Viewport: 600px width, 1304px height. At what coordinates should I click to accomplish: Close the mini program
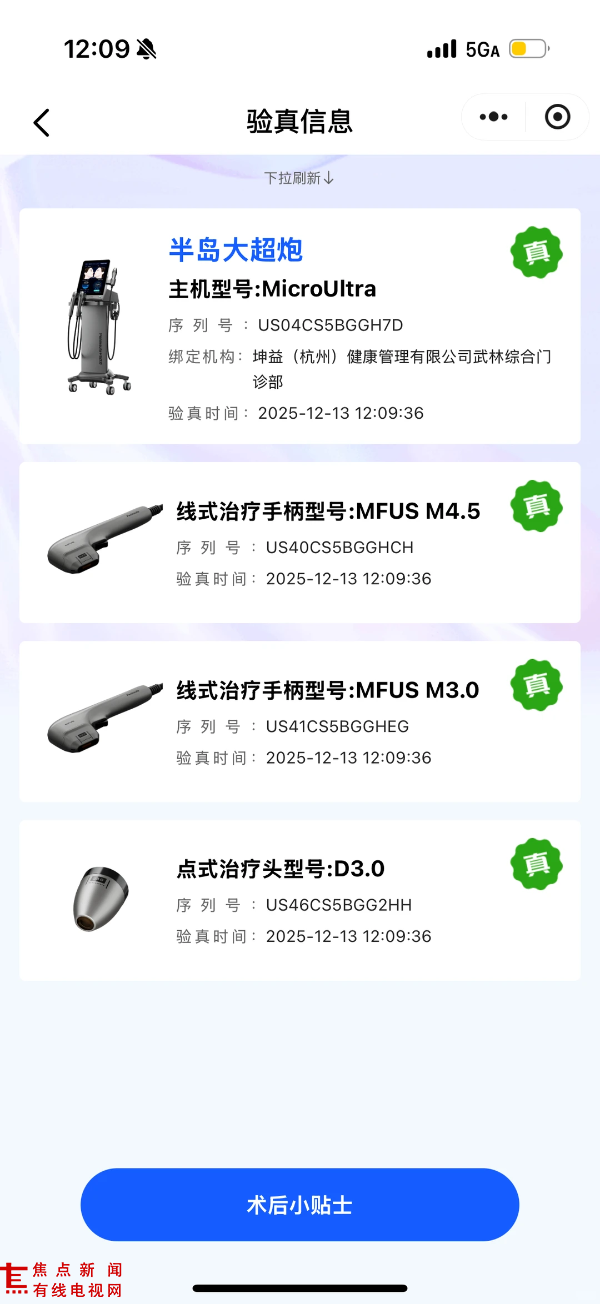[x=557, y=118]
